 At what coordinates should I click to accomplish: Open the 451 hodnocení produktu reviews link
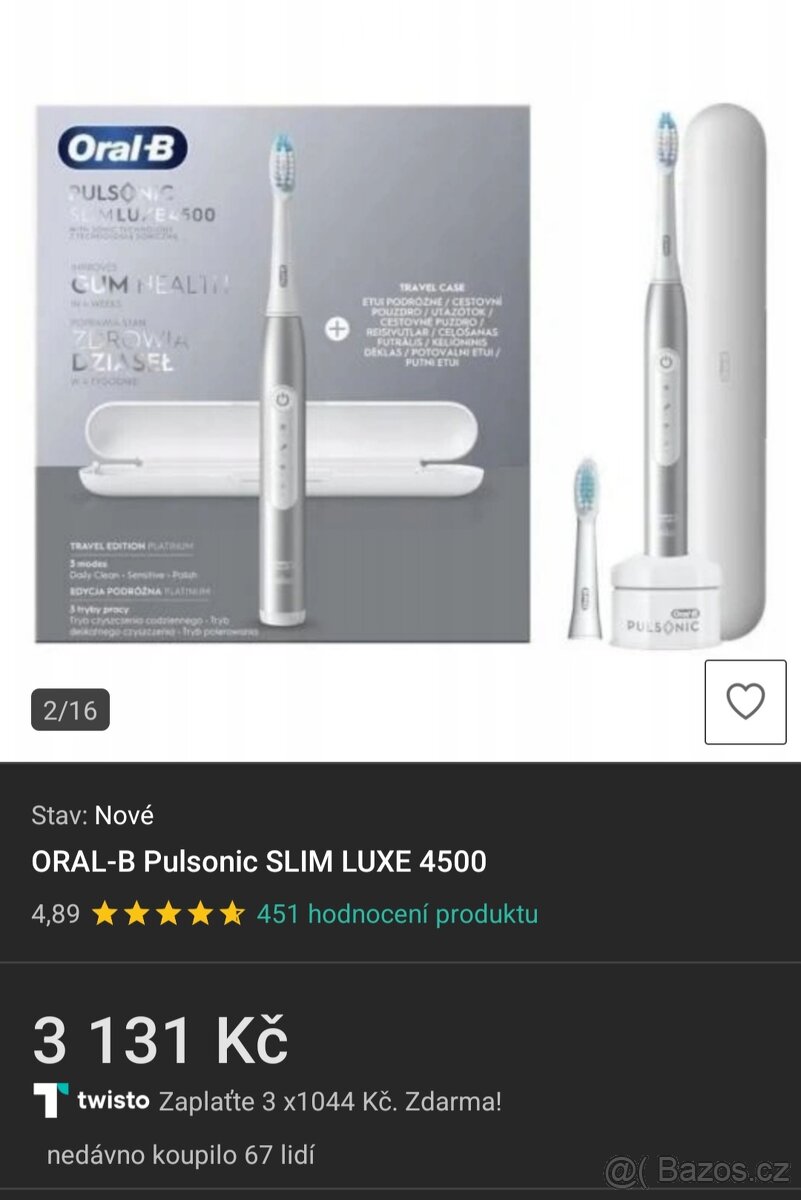pyautogui.click(x=397, y=914)
